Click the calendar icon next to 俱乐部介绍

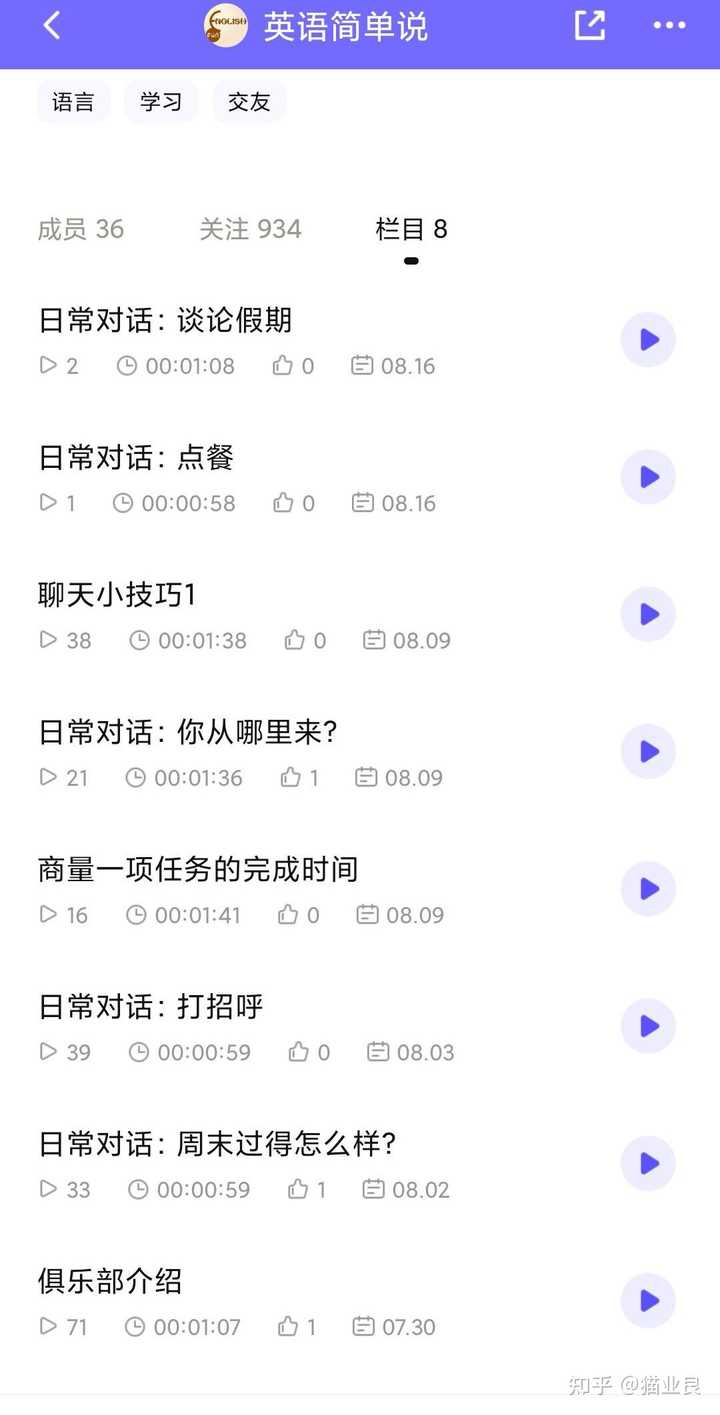pos(361,1327)
